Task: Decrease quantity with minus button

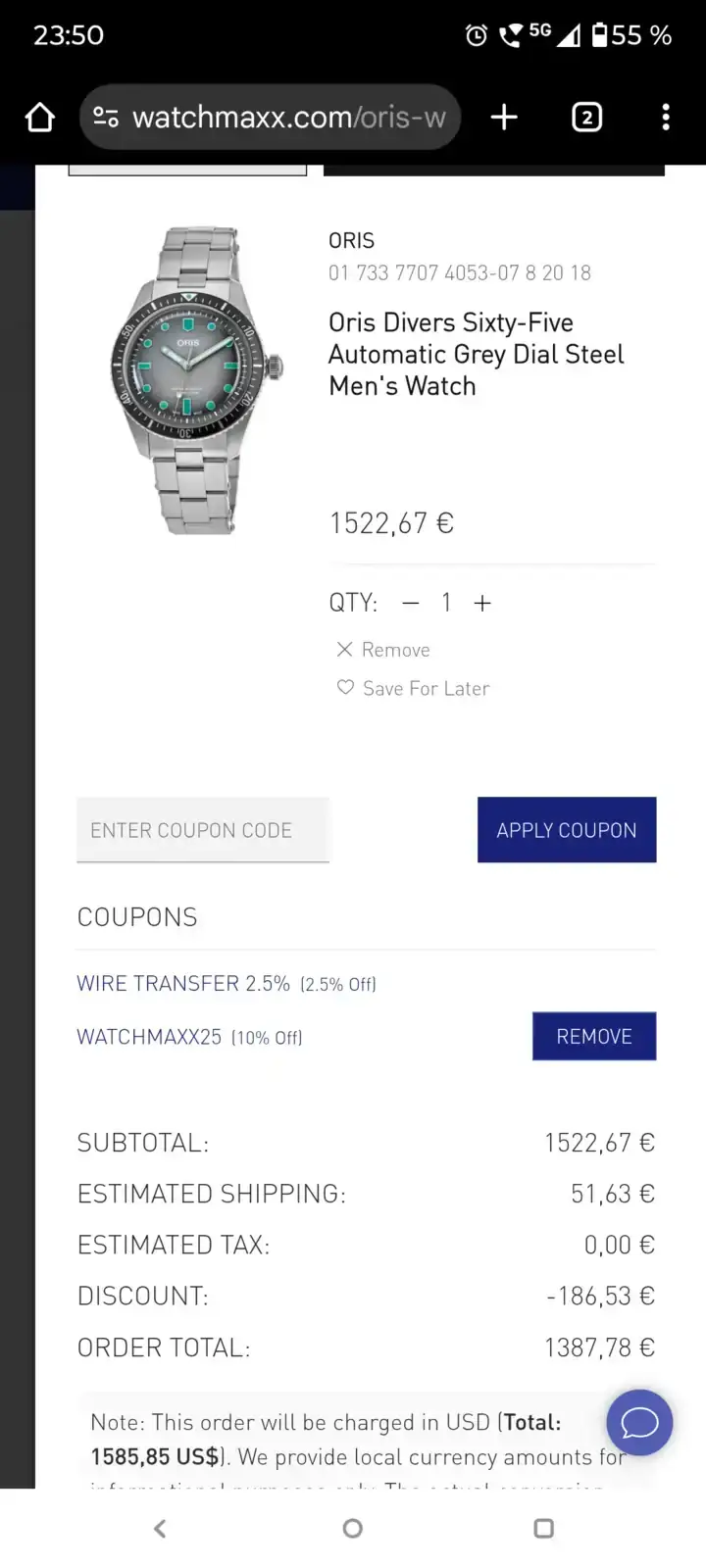Action: 411,603
